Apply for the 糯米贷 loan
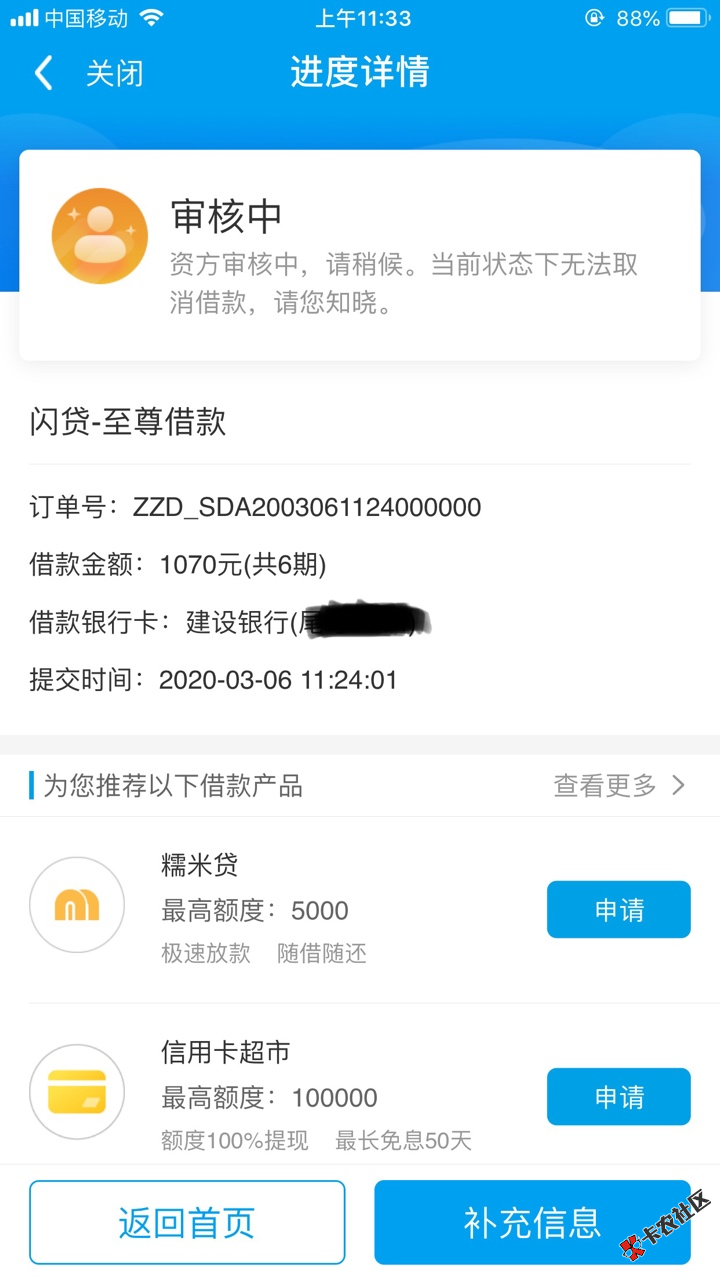 tap(618, 910)
